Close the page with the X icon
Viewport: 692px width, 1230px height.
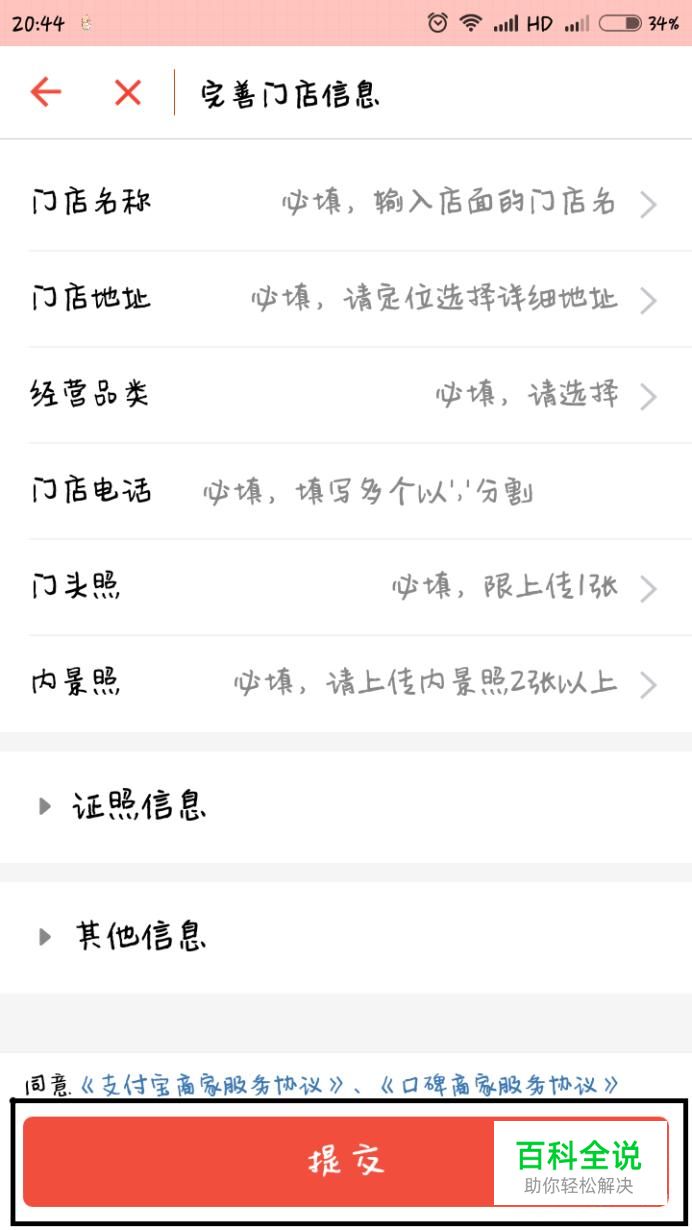tap(127, 93)
